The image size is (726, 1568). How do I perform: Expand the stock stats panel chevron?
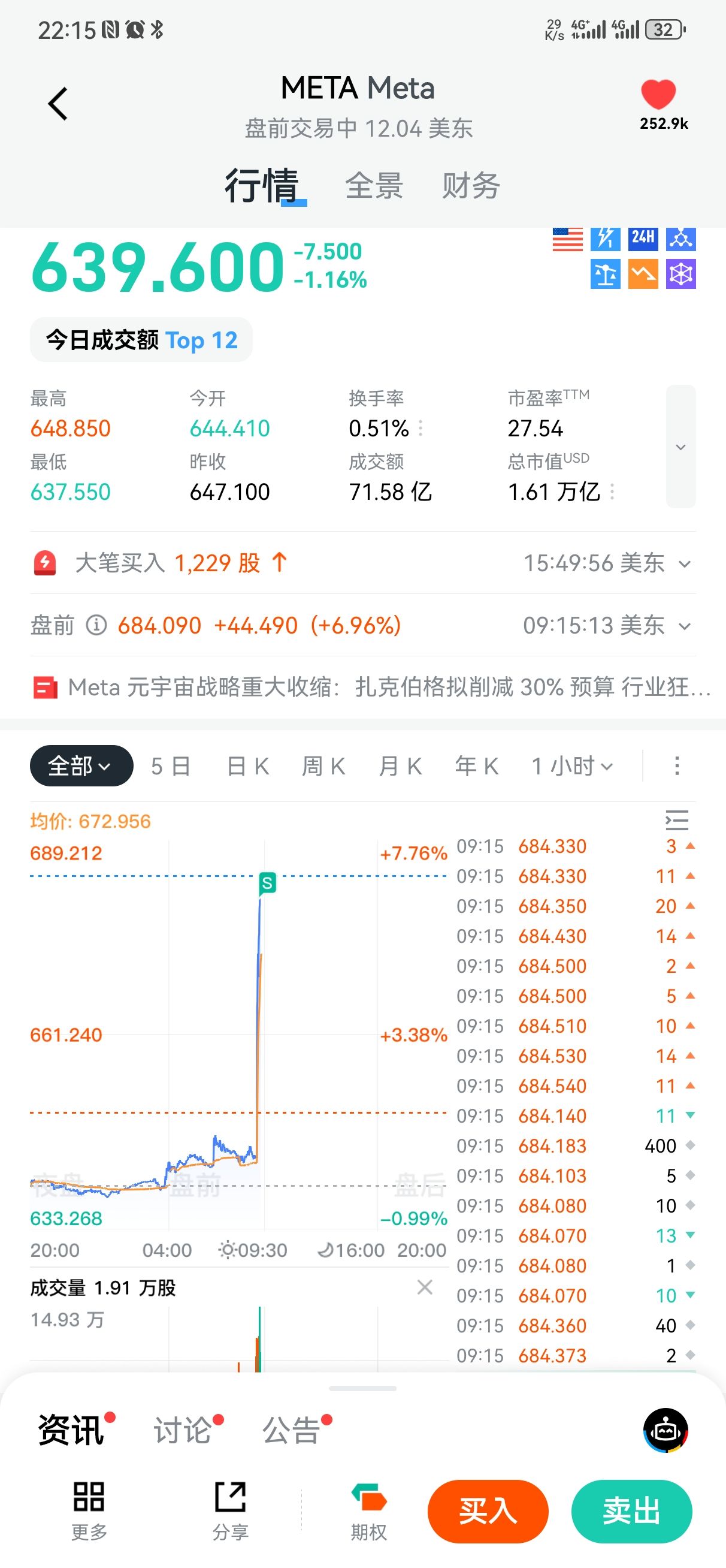[680, 447]
